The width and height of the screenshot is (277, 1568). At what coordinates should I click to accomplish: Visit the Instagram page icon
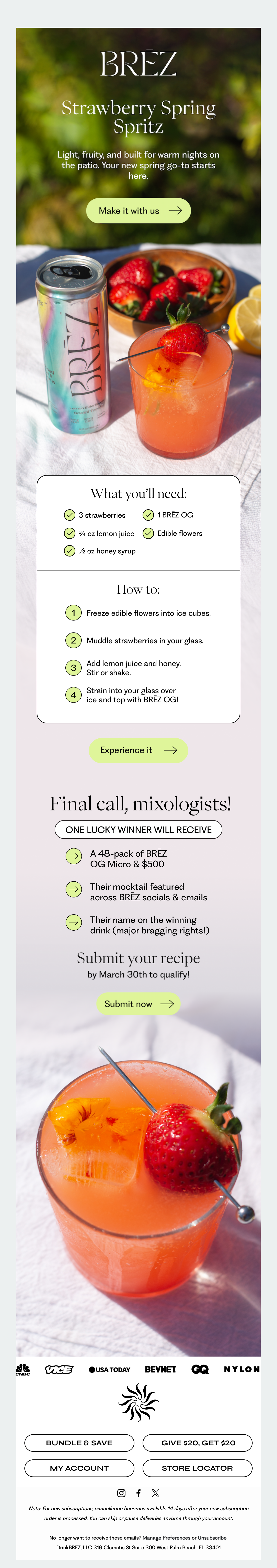click(121, 1493)
